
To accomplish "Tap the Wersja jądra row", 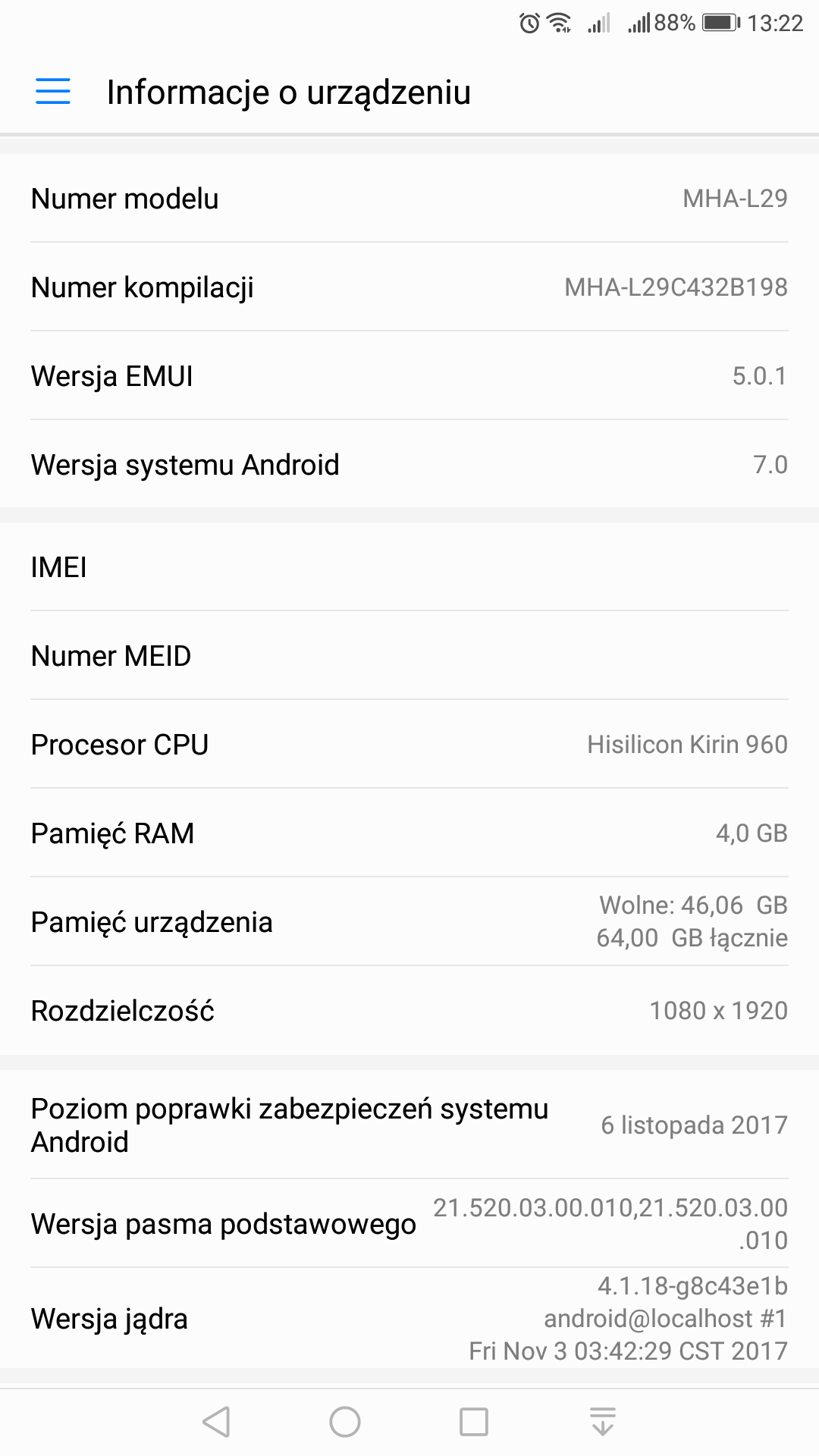I will 409,1318.
